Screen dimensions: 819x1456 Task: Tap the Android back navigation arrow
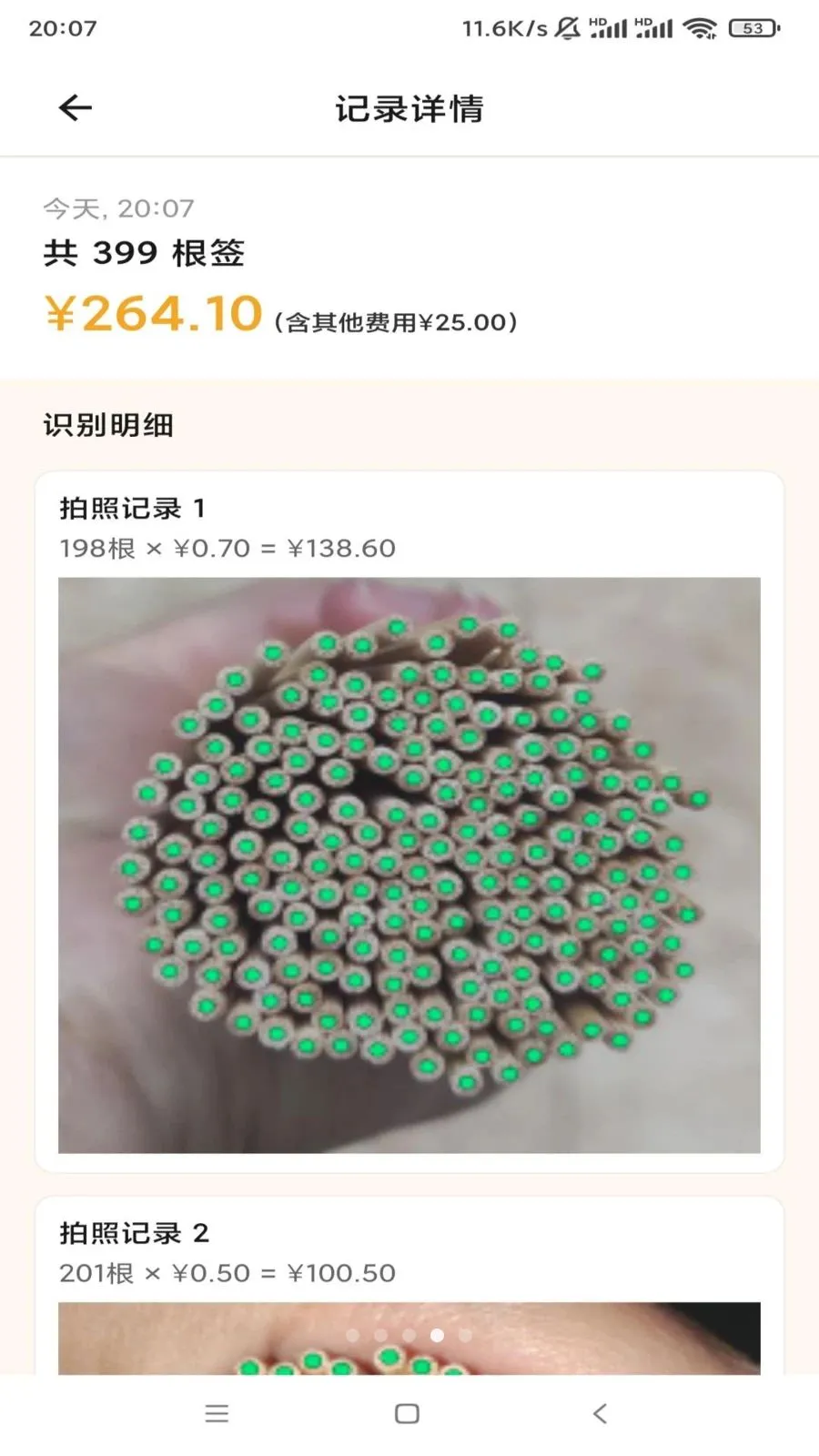[x=600, y=1413]
